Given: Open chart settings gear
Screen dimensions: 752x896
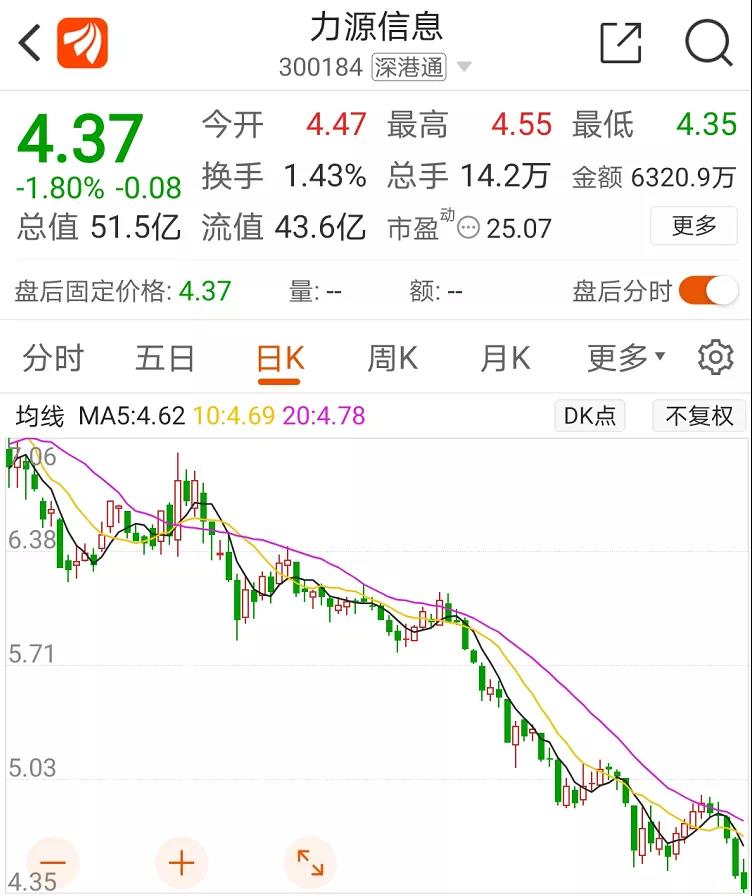Looking at the screenshot, I should pyautogui.click(x=716, y=358).
